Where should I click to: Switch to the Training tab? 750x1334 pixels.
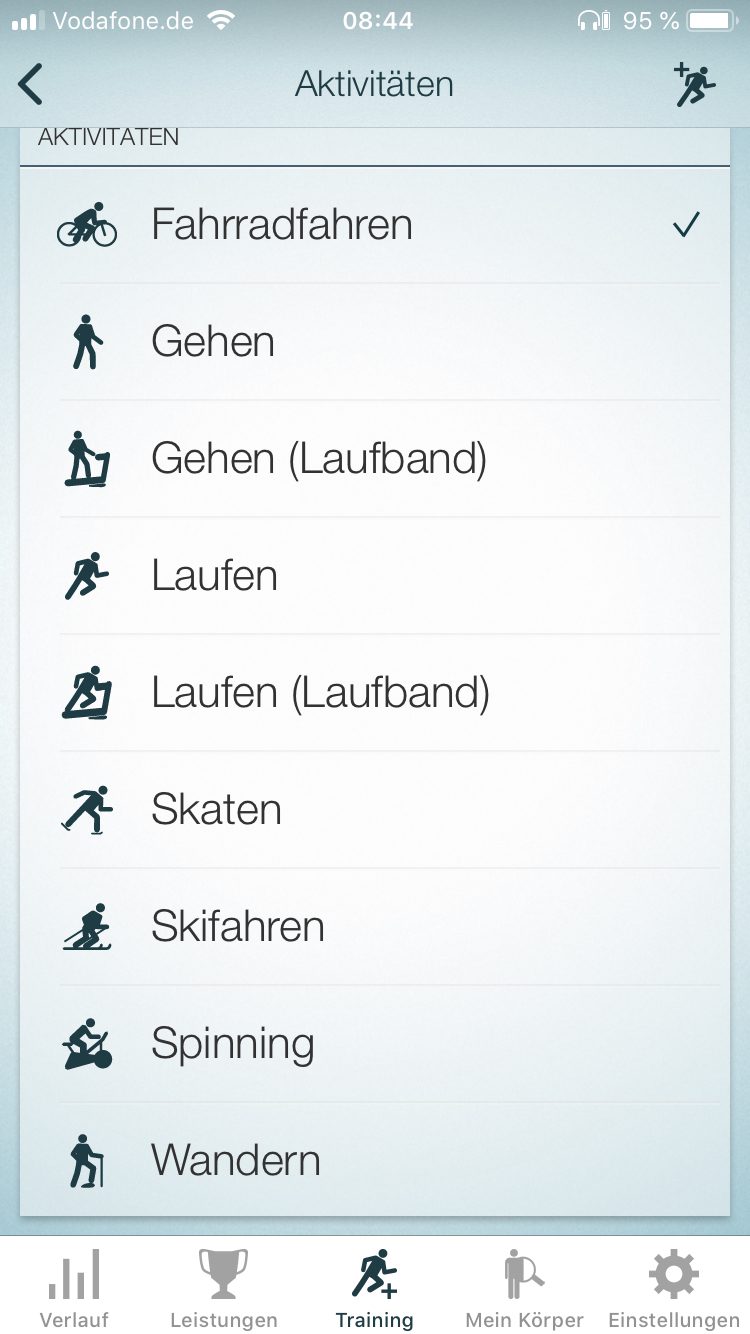click(374, 1287)
